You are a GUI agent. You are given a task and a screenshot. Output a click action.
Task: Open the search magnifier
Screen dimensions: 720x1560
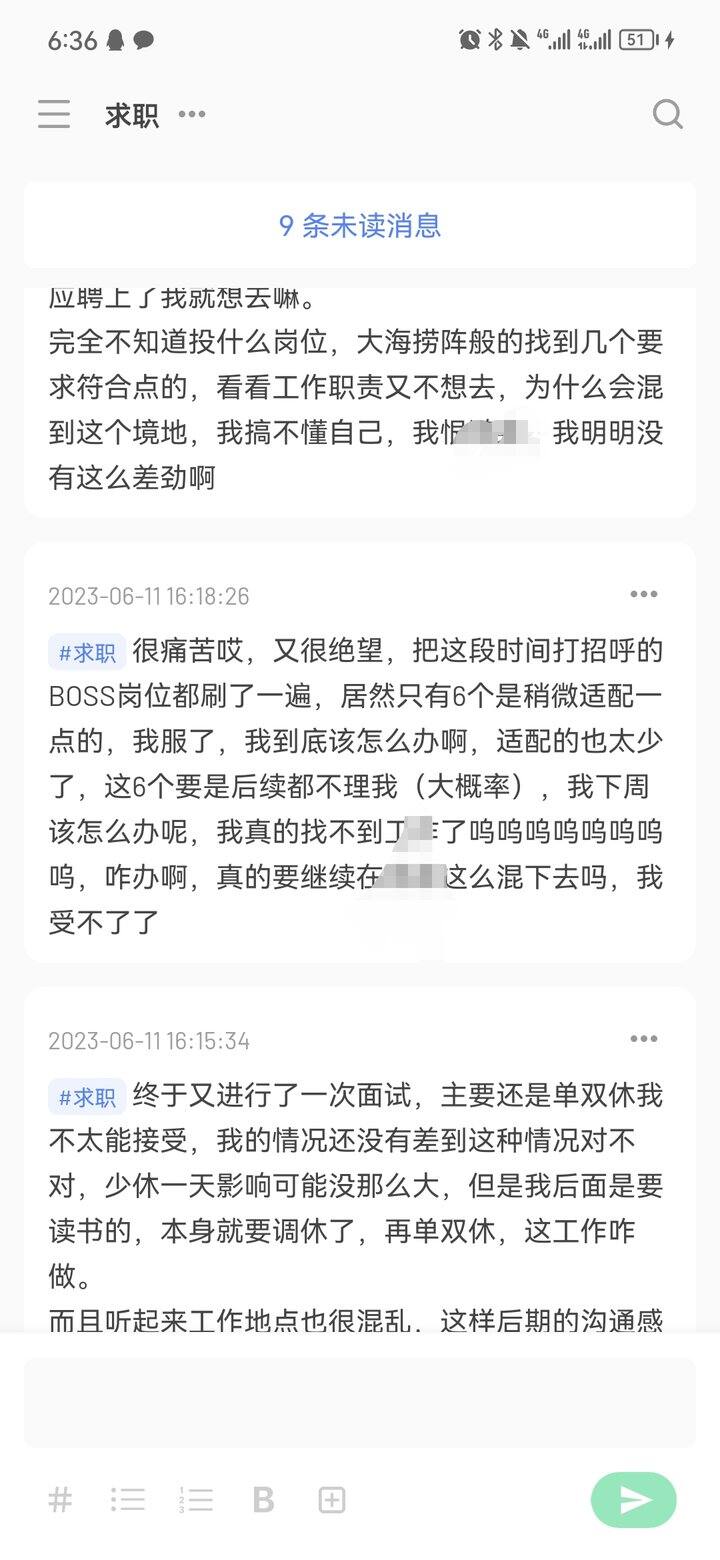pyautogui.click(x=667, y=114)
